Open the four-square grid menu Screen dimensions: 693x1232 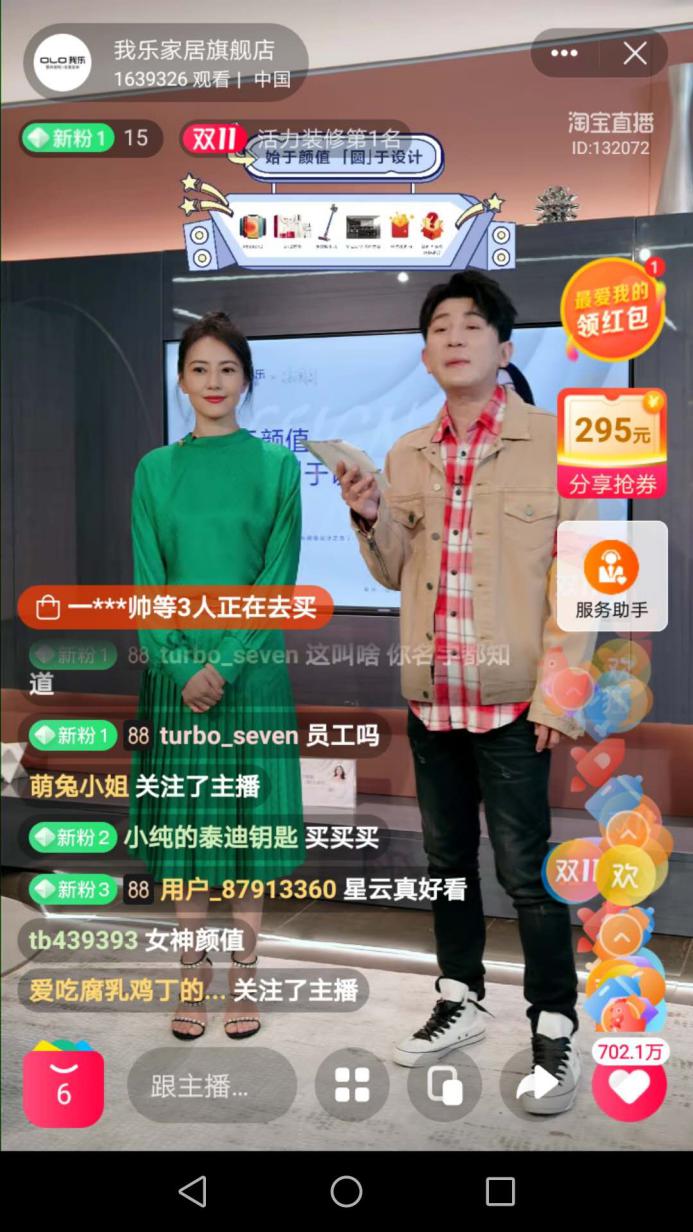coord(352,1085)
